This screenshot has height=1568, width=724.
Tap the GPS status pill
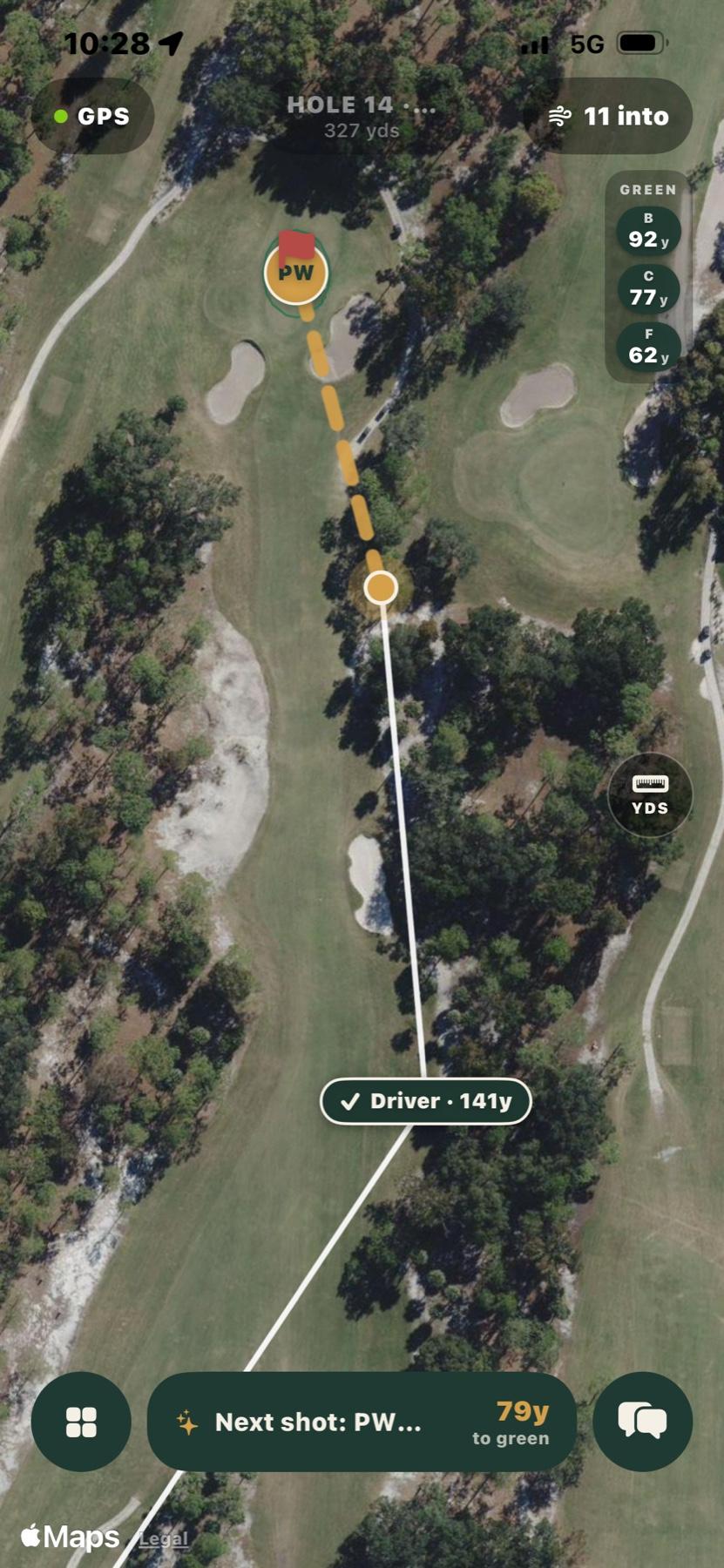coord(92,116)
